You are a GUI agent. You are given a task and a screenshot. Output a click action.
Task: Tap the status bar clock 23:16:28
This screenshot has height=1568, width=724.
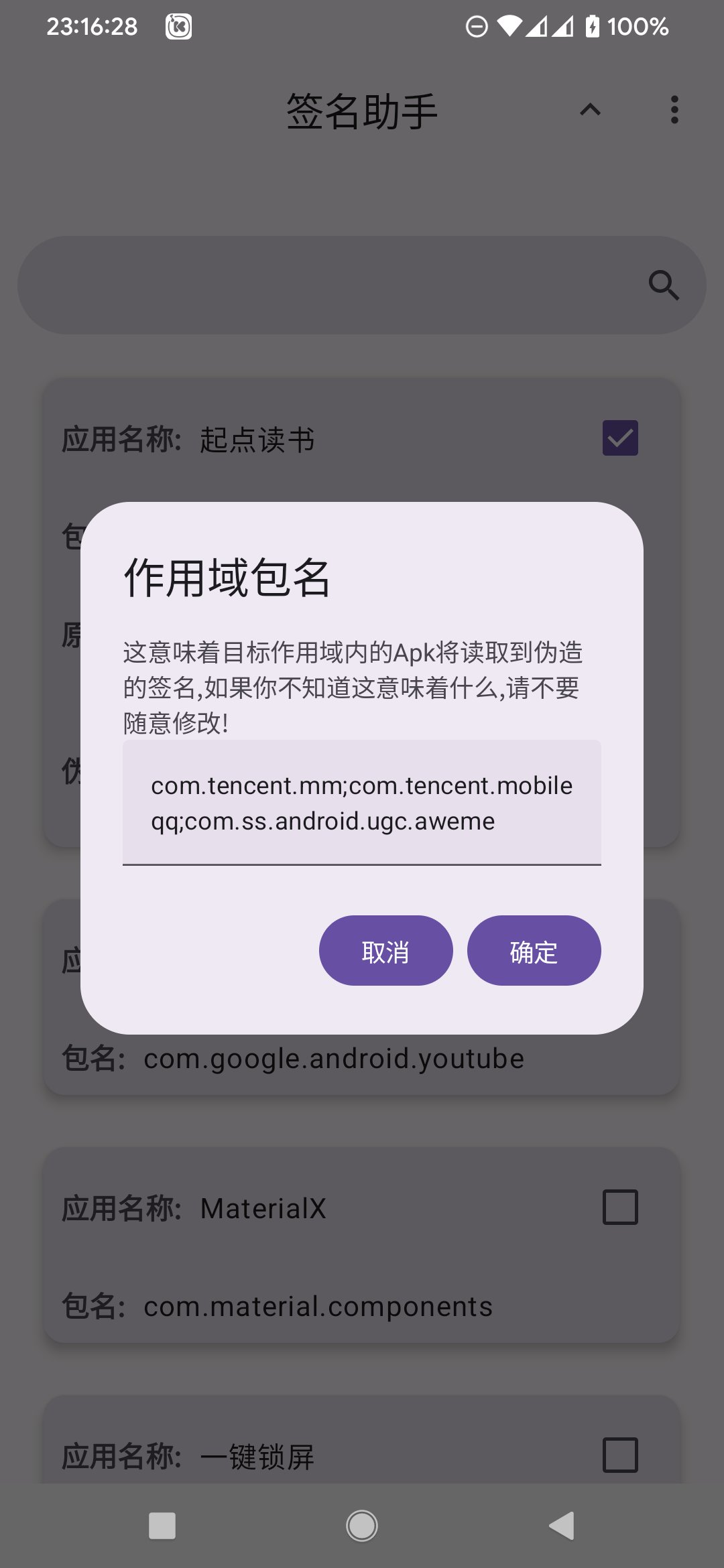[x=93, y=27]
